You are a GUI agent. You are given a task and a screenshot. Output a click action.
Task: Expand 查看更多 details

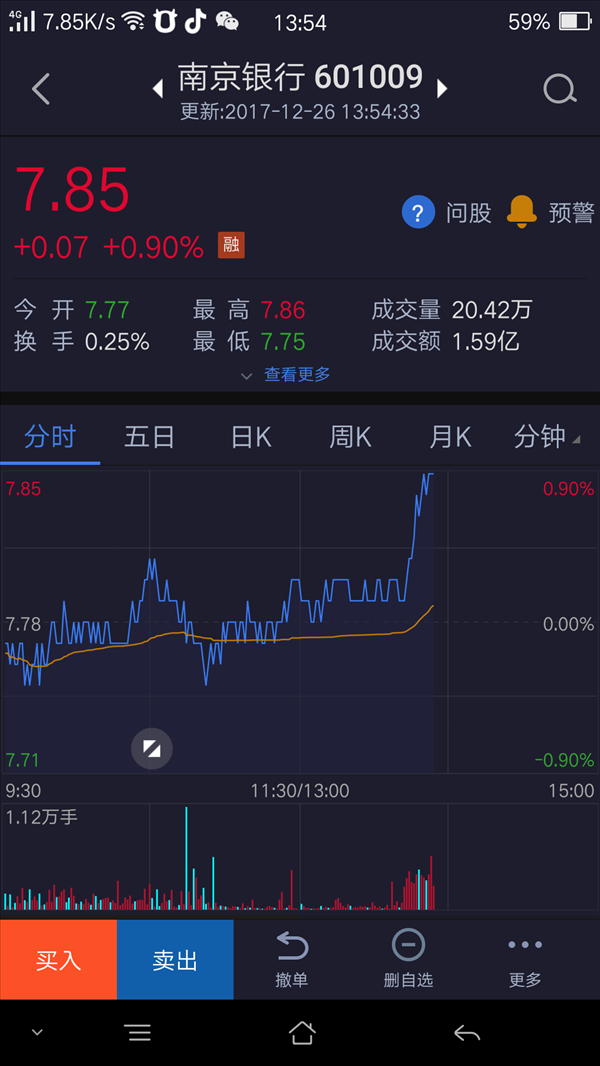coord(286,374)
